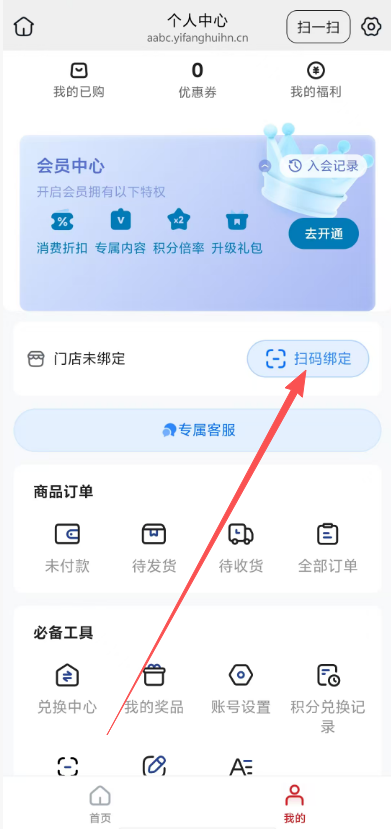Switch to the 首页 tab
The height and width of the screenshot is (829, 391).
click(x=100, y=804)
